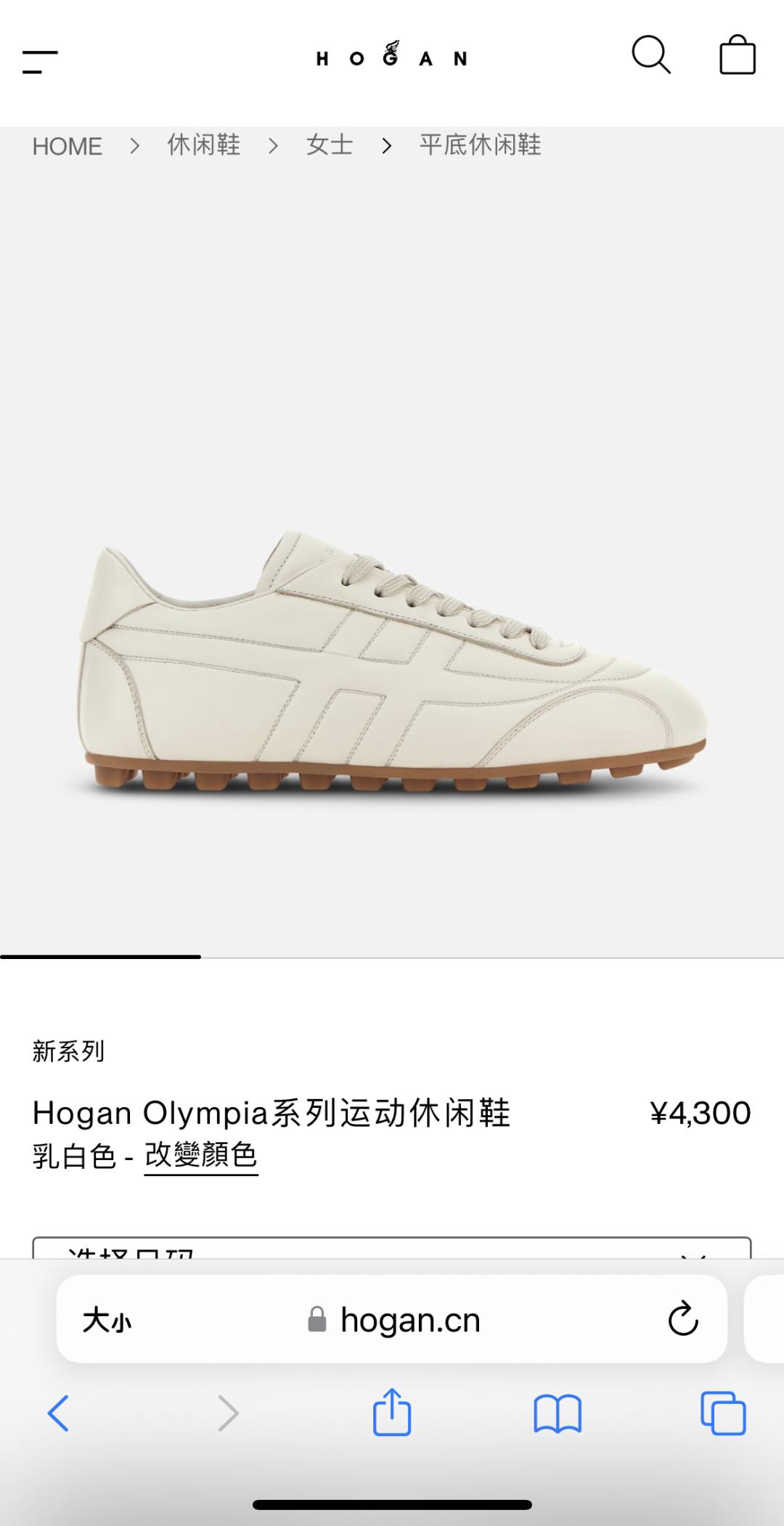Image resolution: width=784 pixels, height=1526 pixels.
Task: Open the 休闲鞋 breadcrumb
Action: click(x=203, y=145)
